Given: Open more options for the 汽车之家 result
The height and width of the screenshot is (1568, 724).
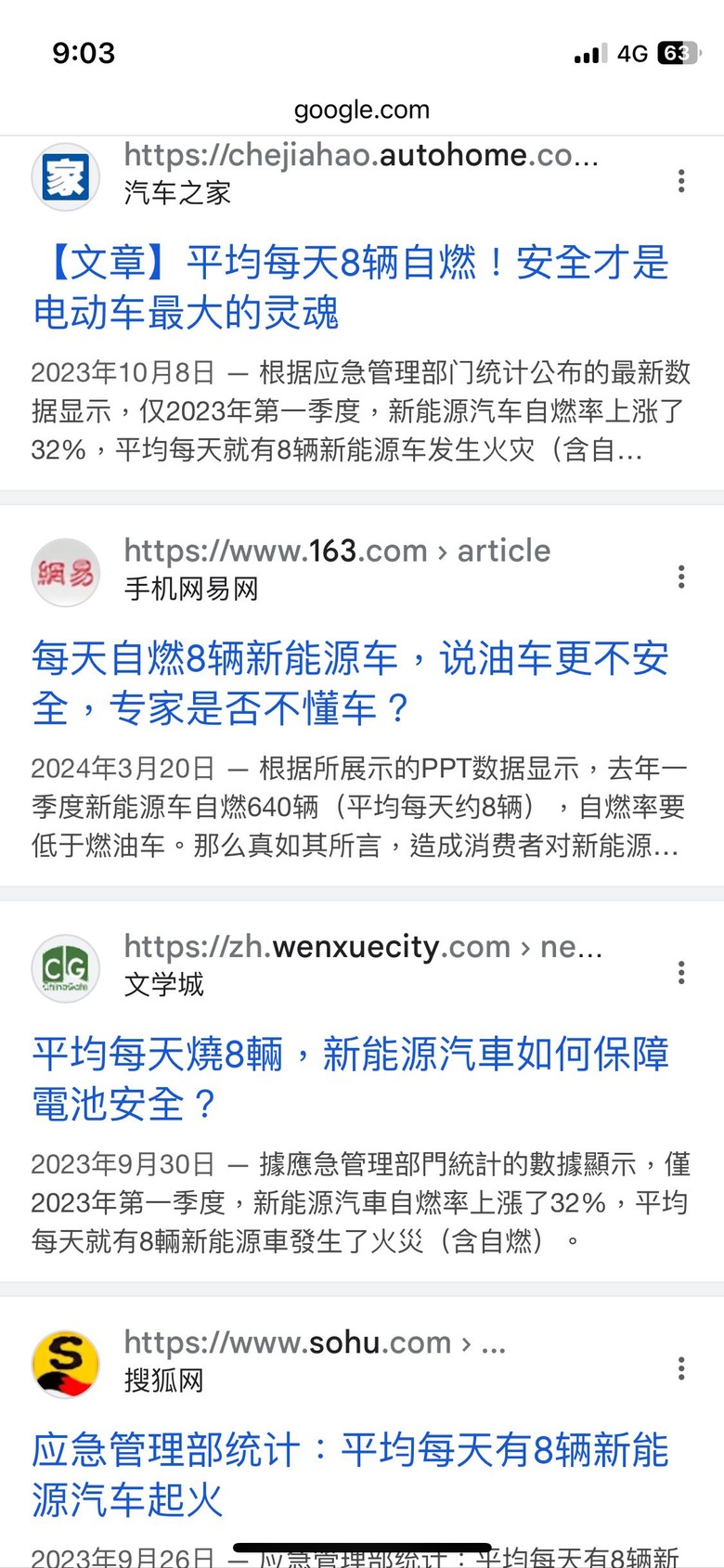Looking at the screenshot, I should pos(681,181).
